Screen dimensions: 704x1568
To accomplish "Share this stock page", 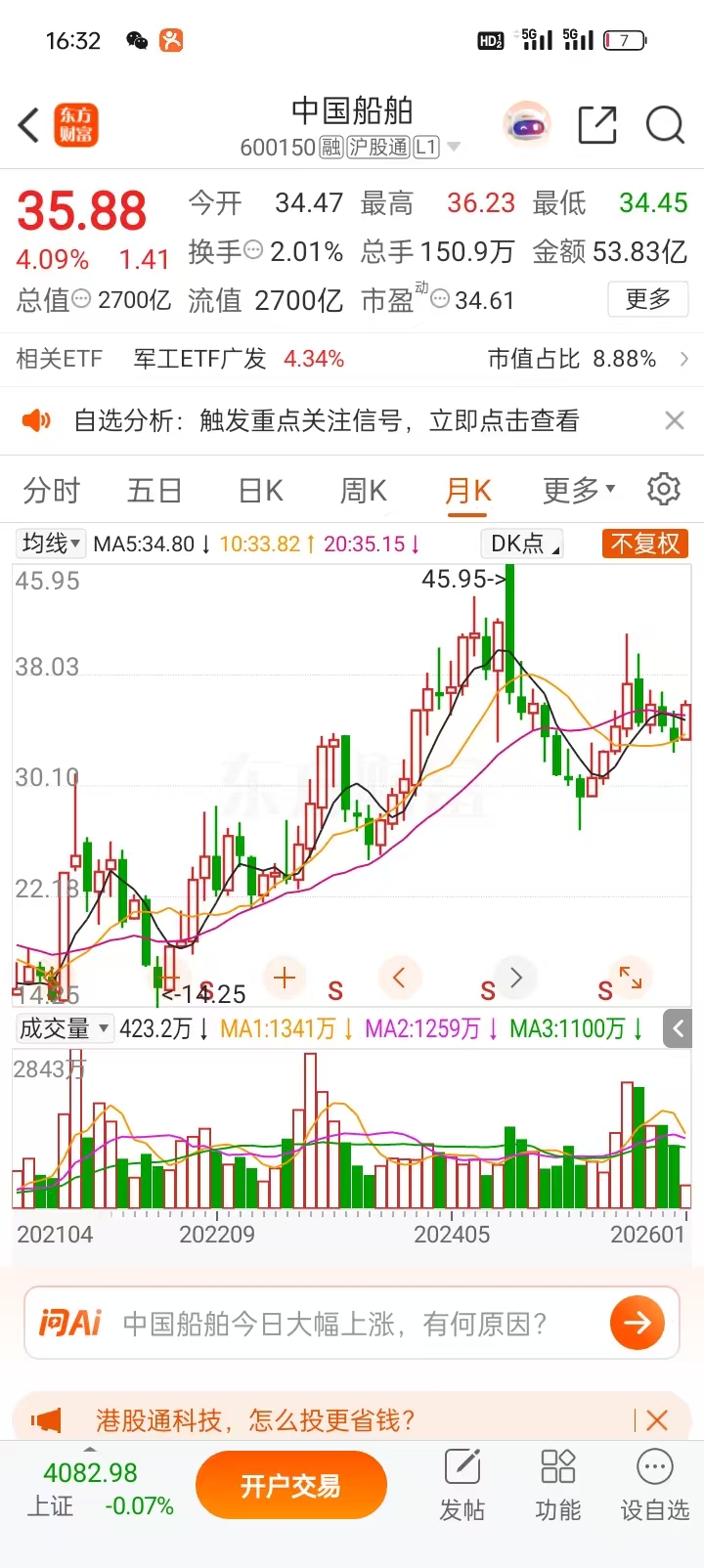I will coord(596,125).
